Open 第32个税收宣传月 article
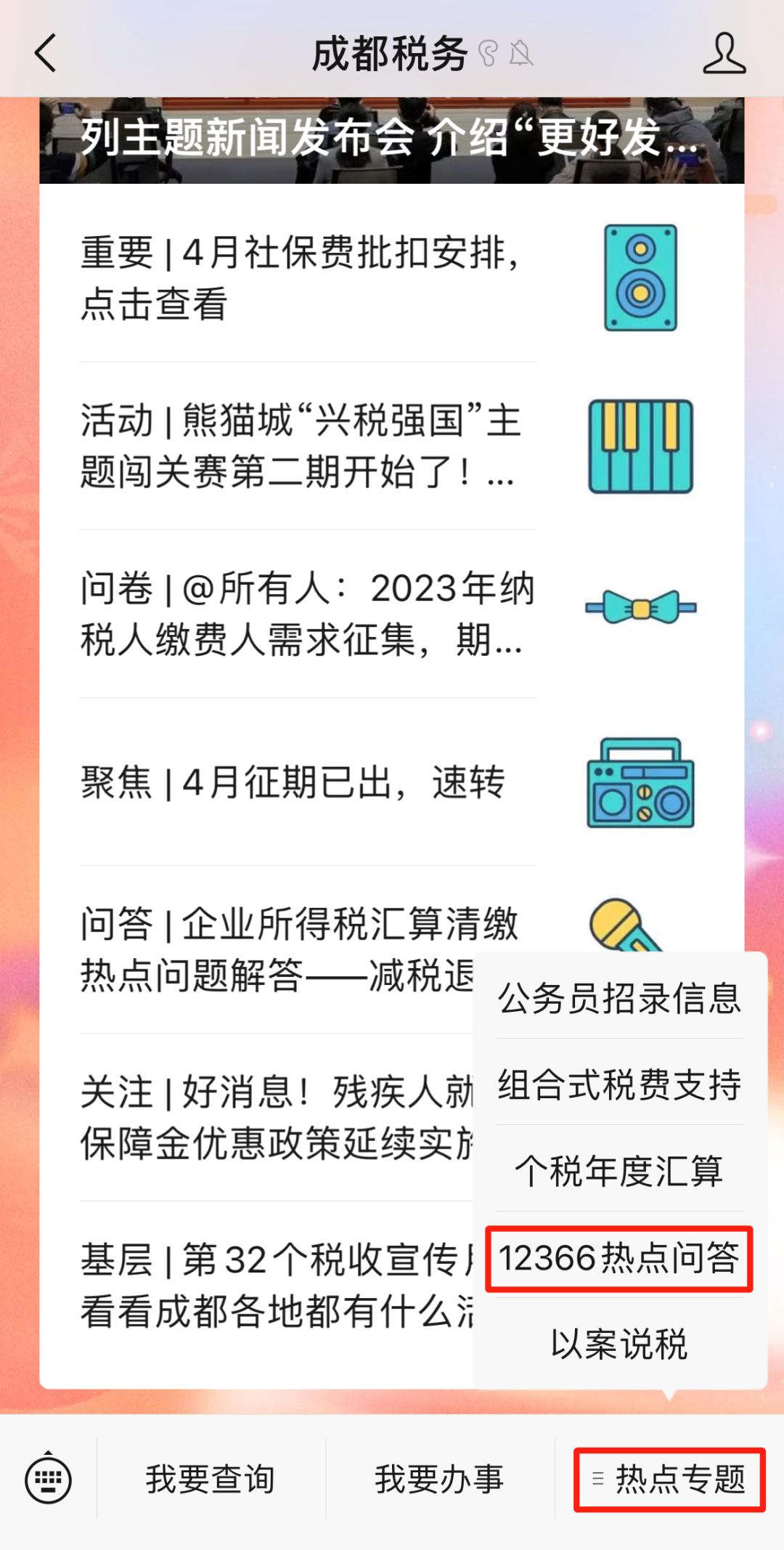This screenshot has width=784, height=1550. coord(276,1284)
